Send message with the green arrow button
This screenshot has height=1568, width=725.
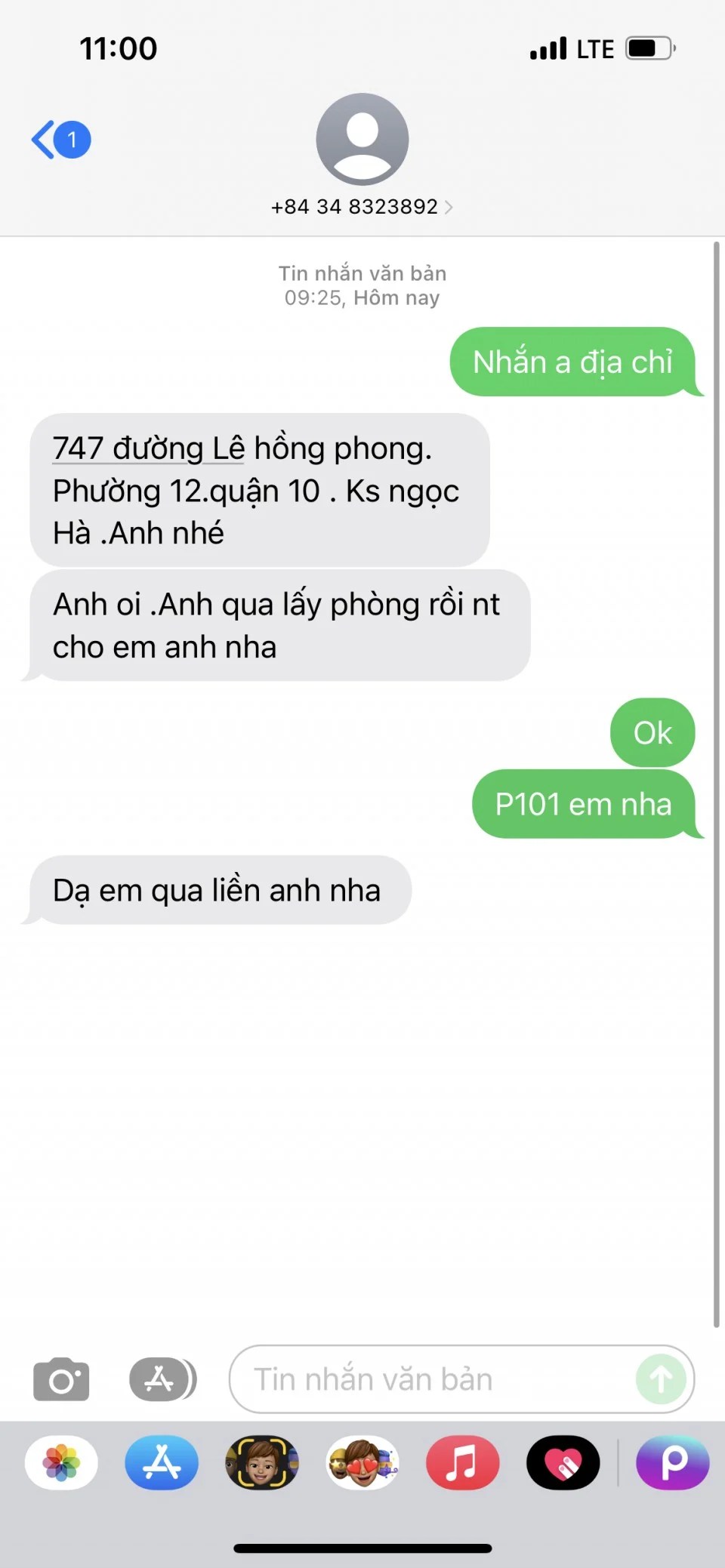pos(661,1379)
